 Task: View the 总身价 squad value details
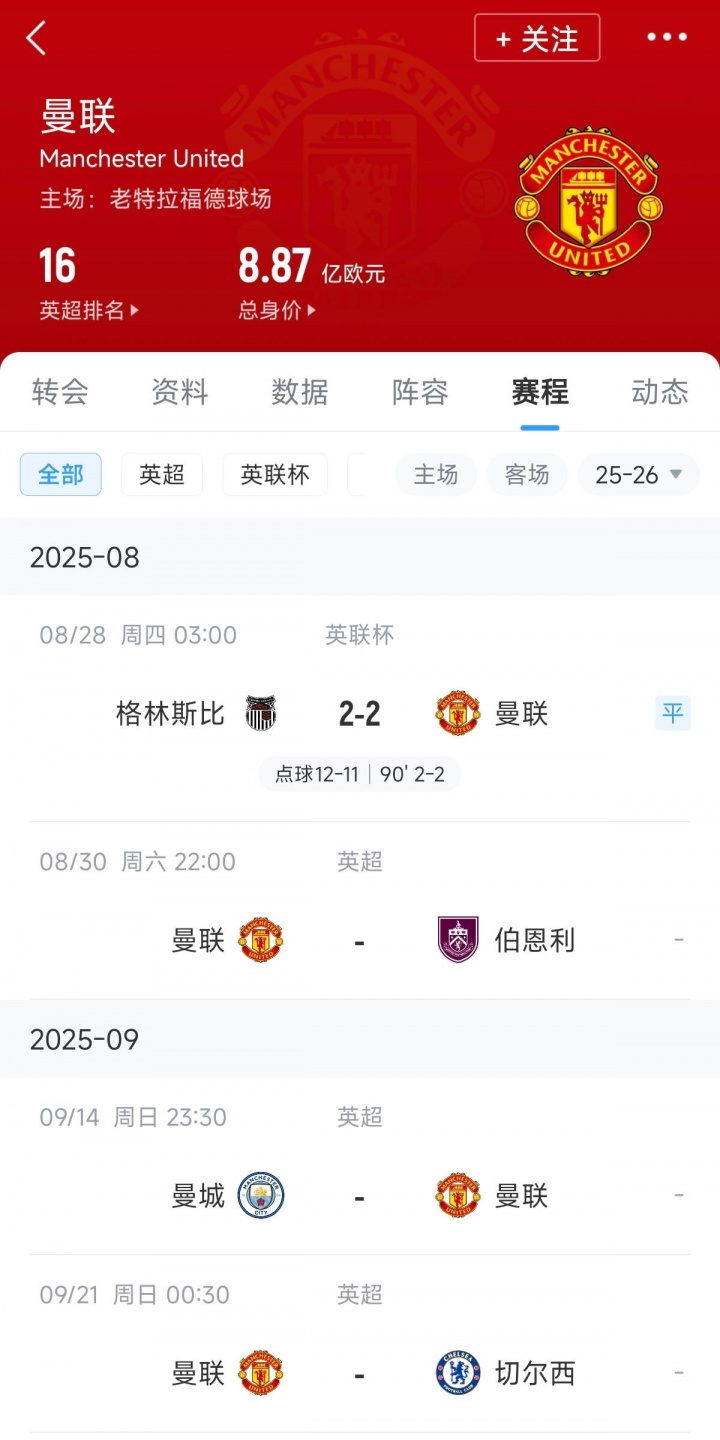pyautogui.click(x=277, y=311)
